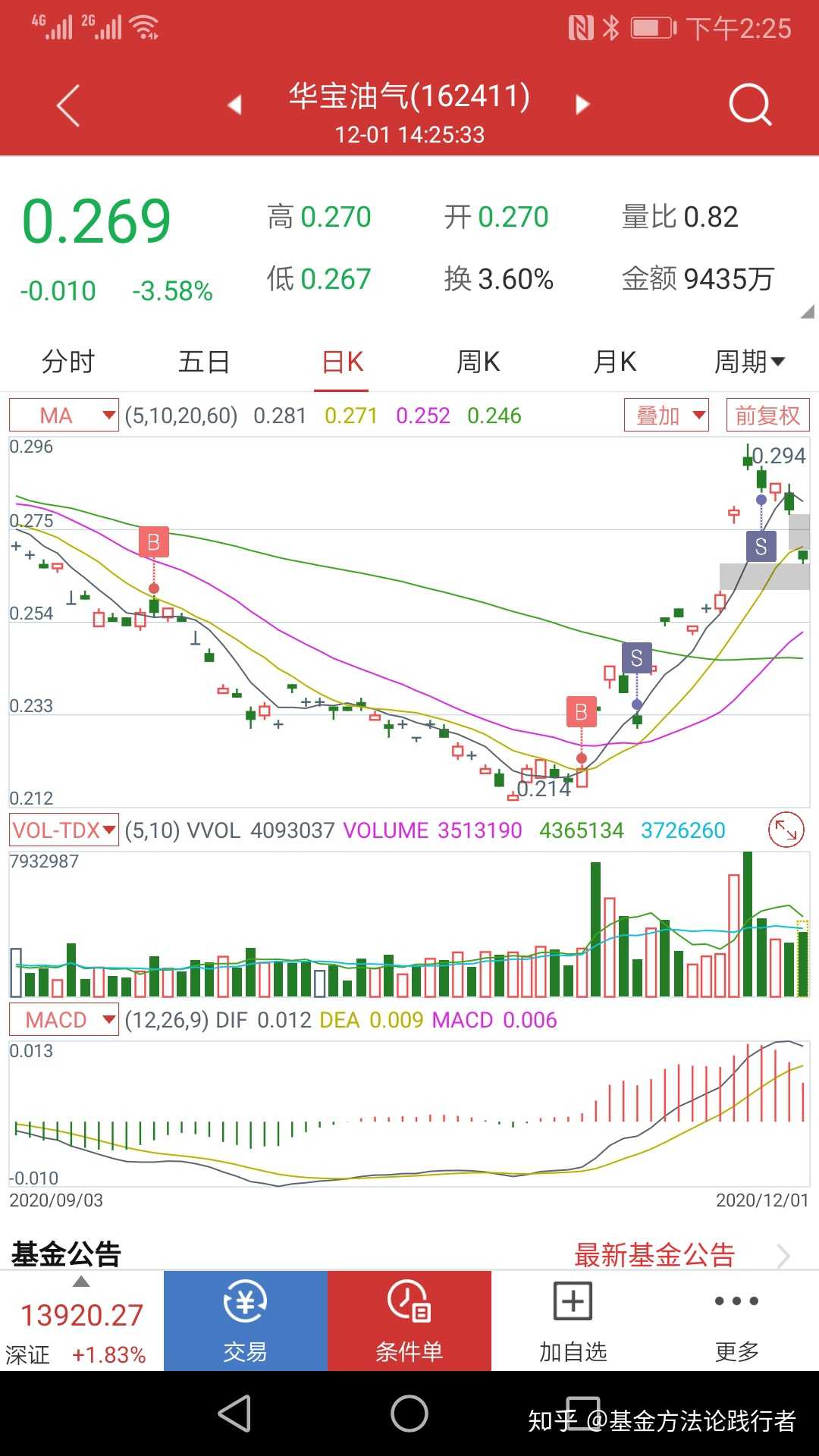Select the 五日 chart tab
819x1456 pixels.
click(x=204, y=362)
